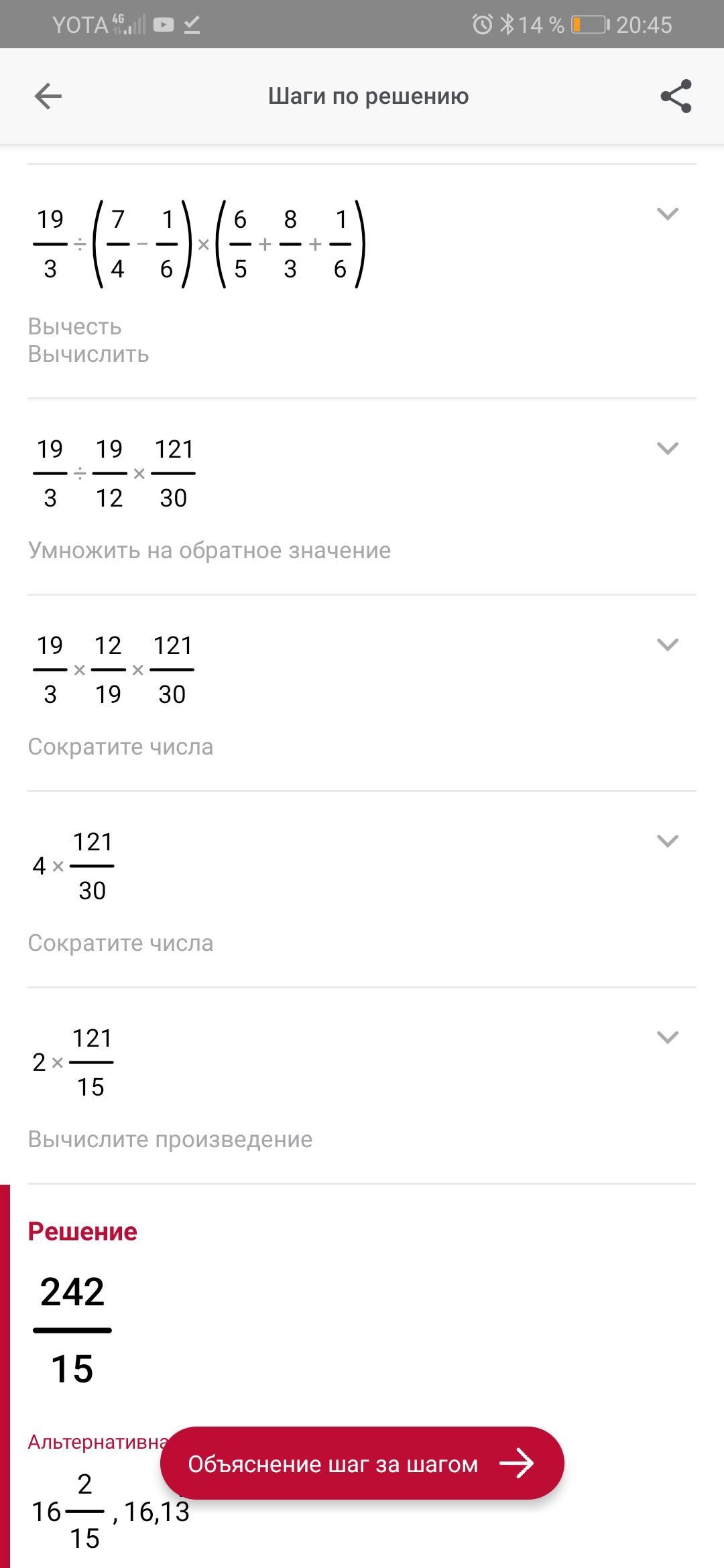Expand the Сократите числа step under 19/3 × 12/19 × 121/30
The image size is (724, 1568).
(667, 644)
